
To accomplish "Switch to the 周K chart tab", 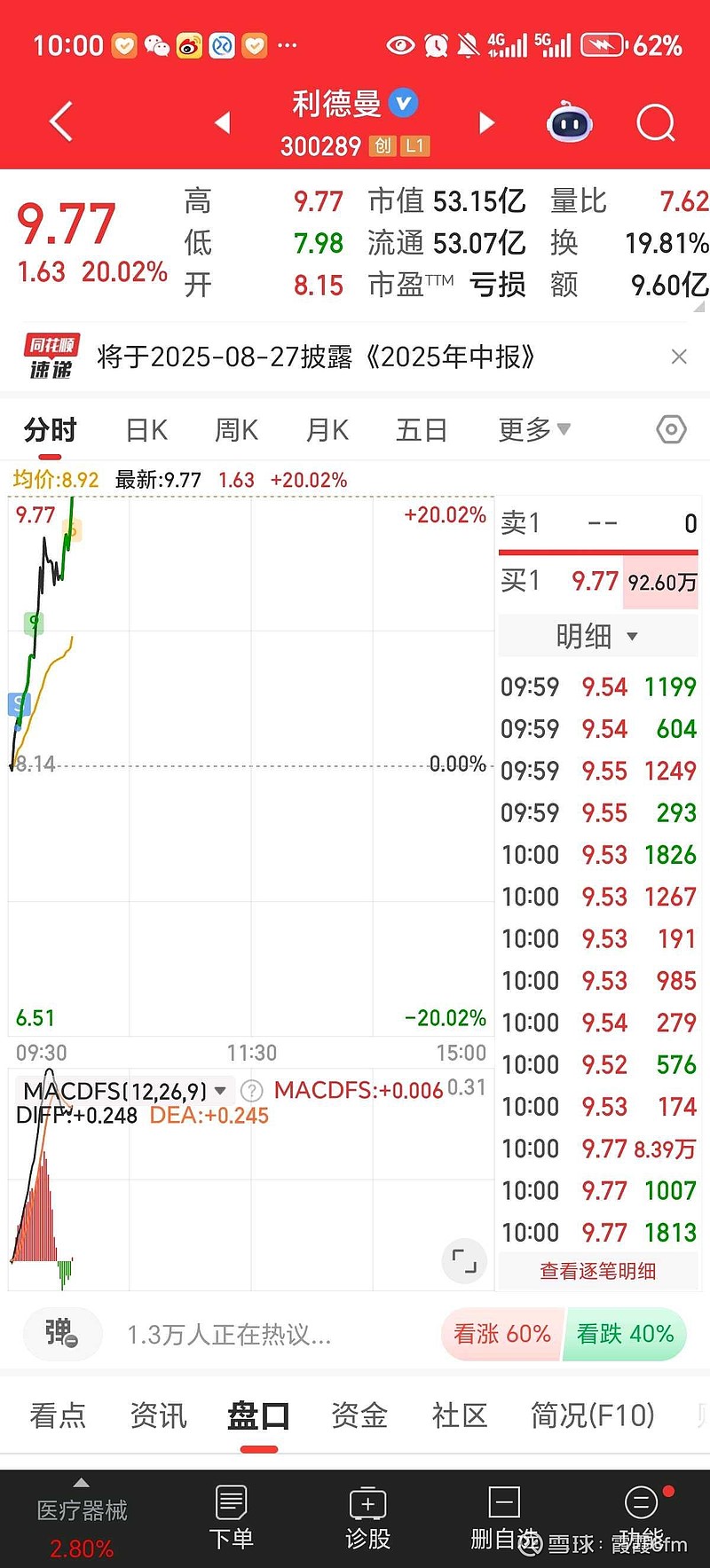I will pyautogui.click(x=237, y=430).
